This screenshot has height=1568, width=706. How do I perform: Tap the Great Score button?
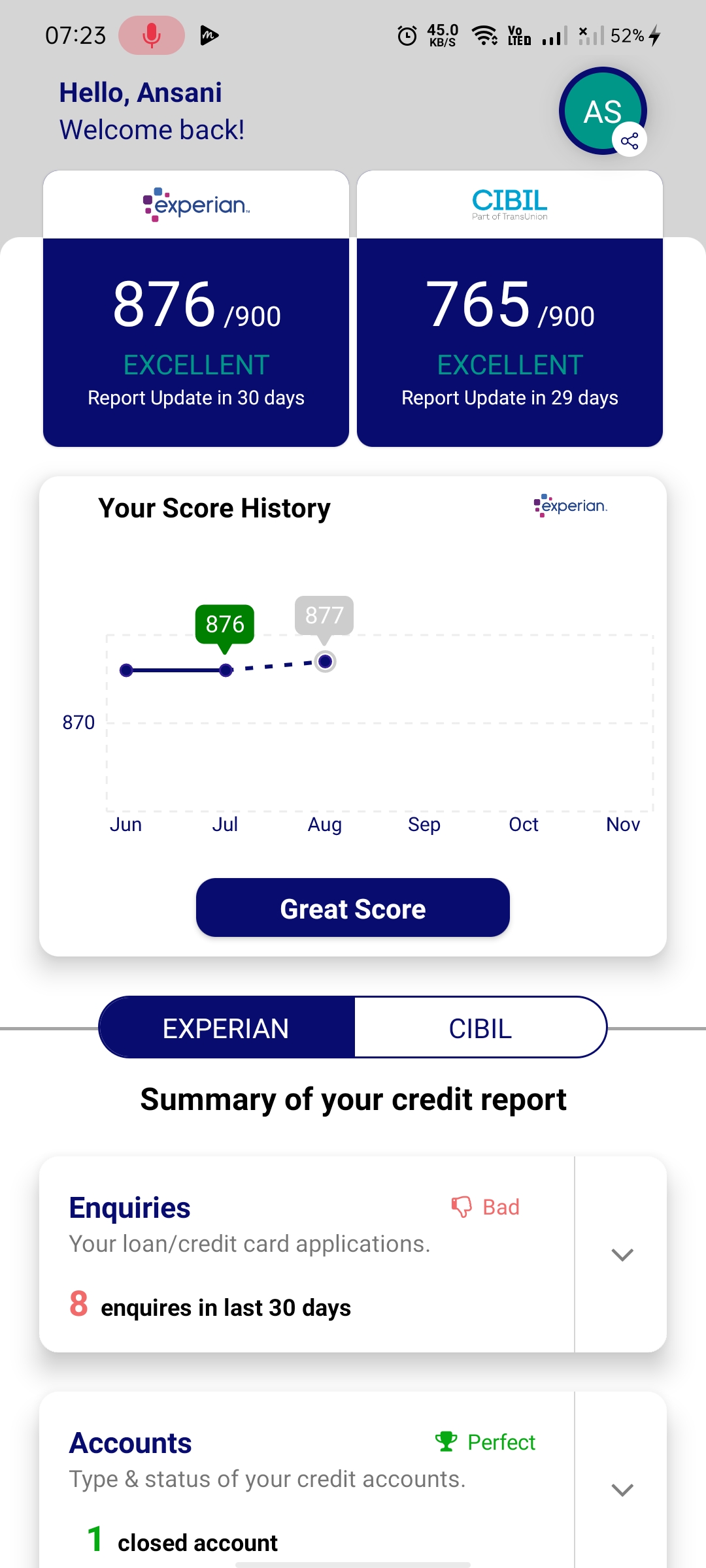(x=353, y=908)
